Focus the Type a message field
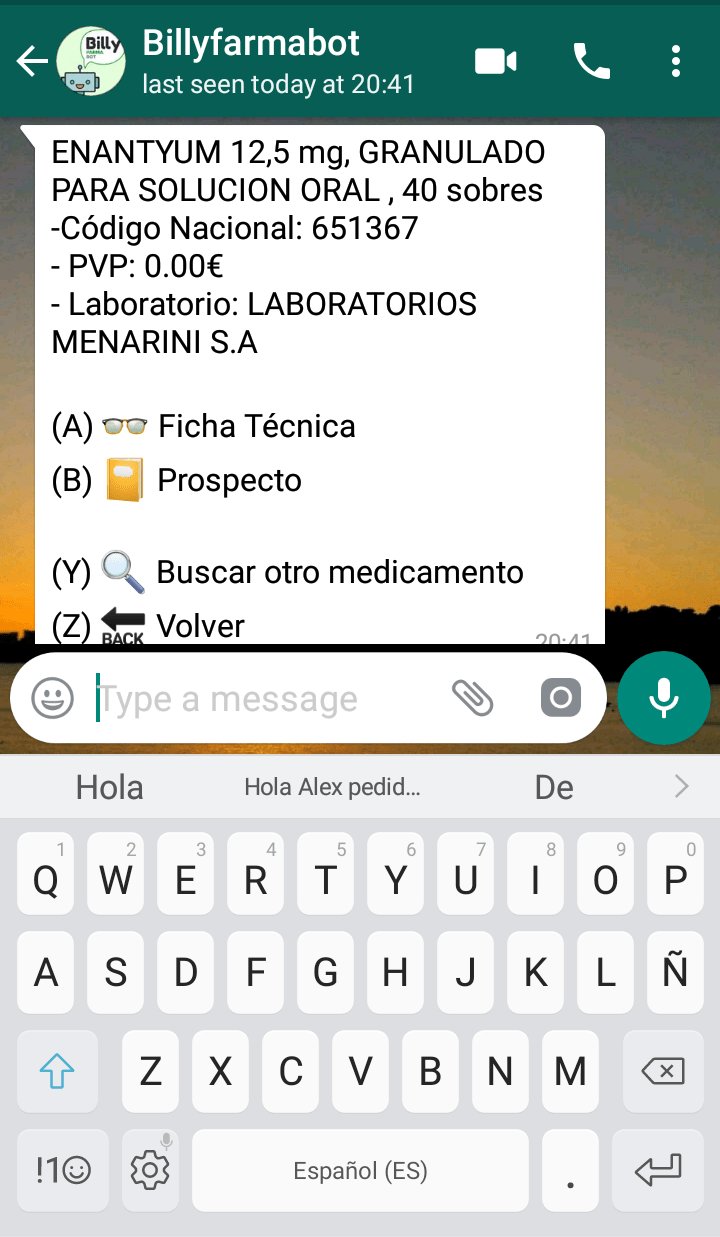 pyautogui.click(x=265, y=698)
